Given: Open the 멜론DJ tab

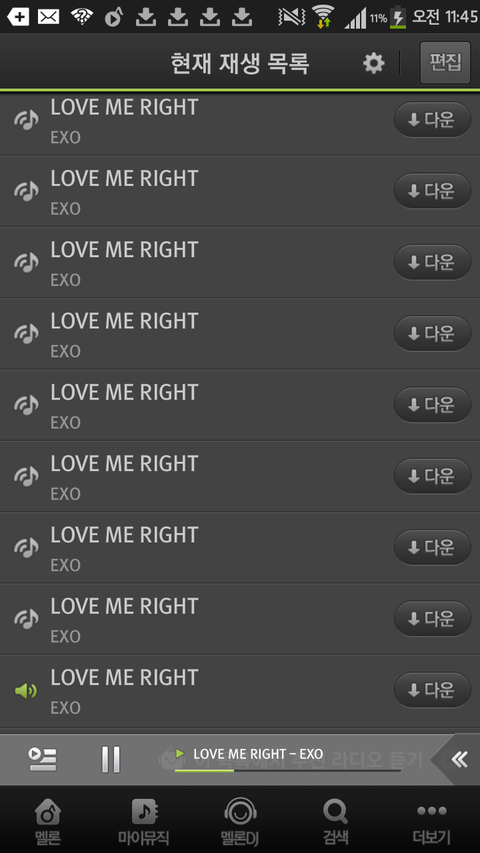Looking at the screenshot, I should coord(240,820).
